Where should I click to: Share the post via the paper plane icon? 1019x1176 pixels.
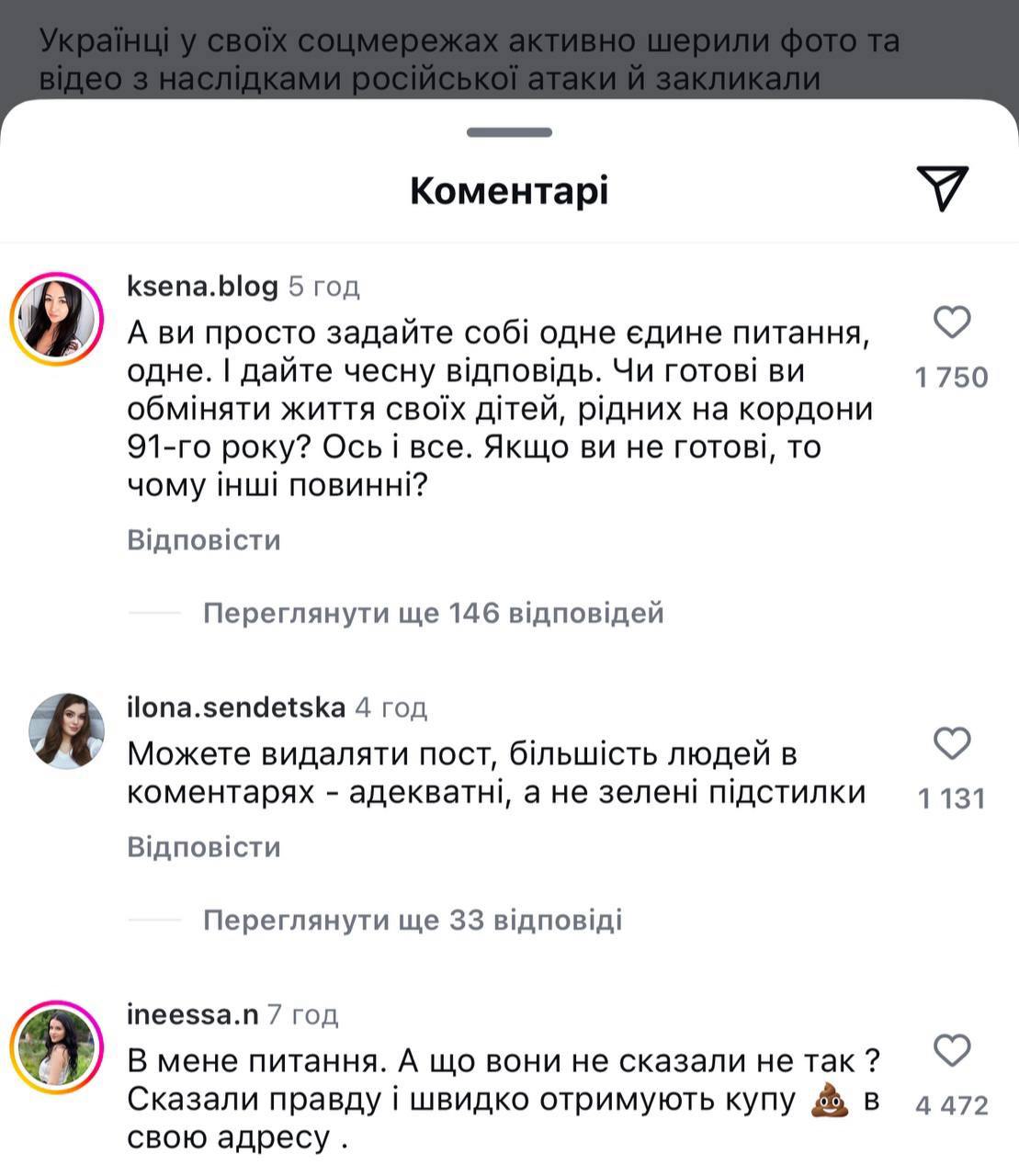pos(943,187)
